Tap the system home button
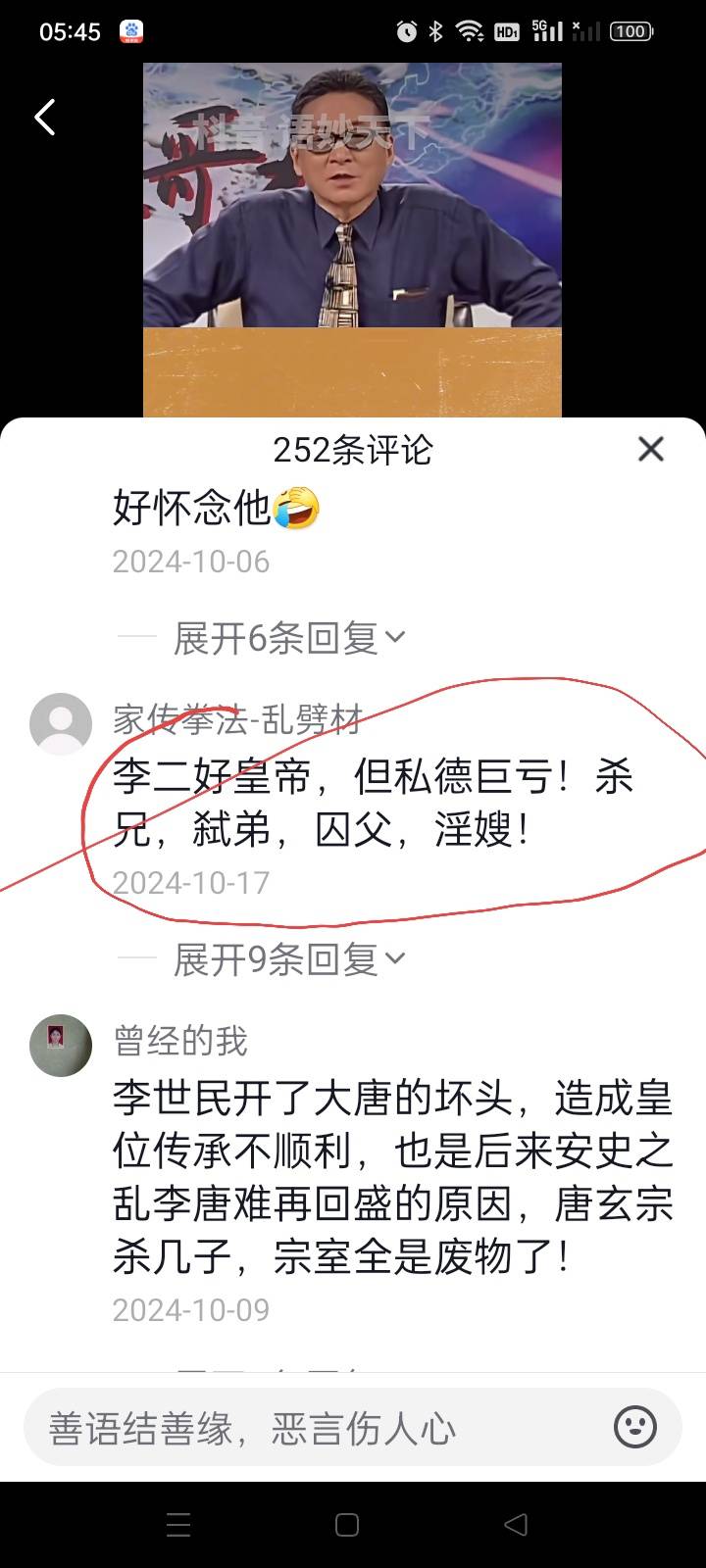The height and width of the screenshot is (1568, 706). click(347, 1525)
